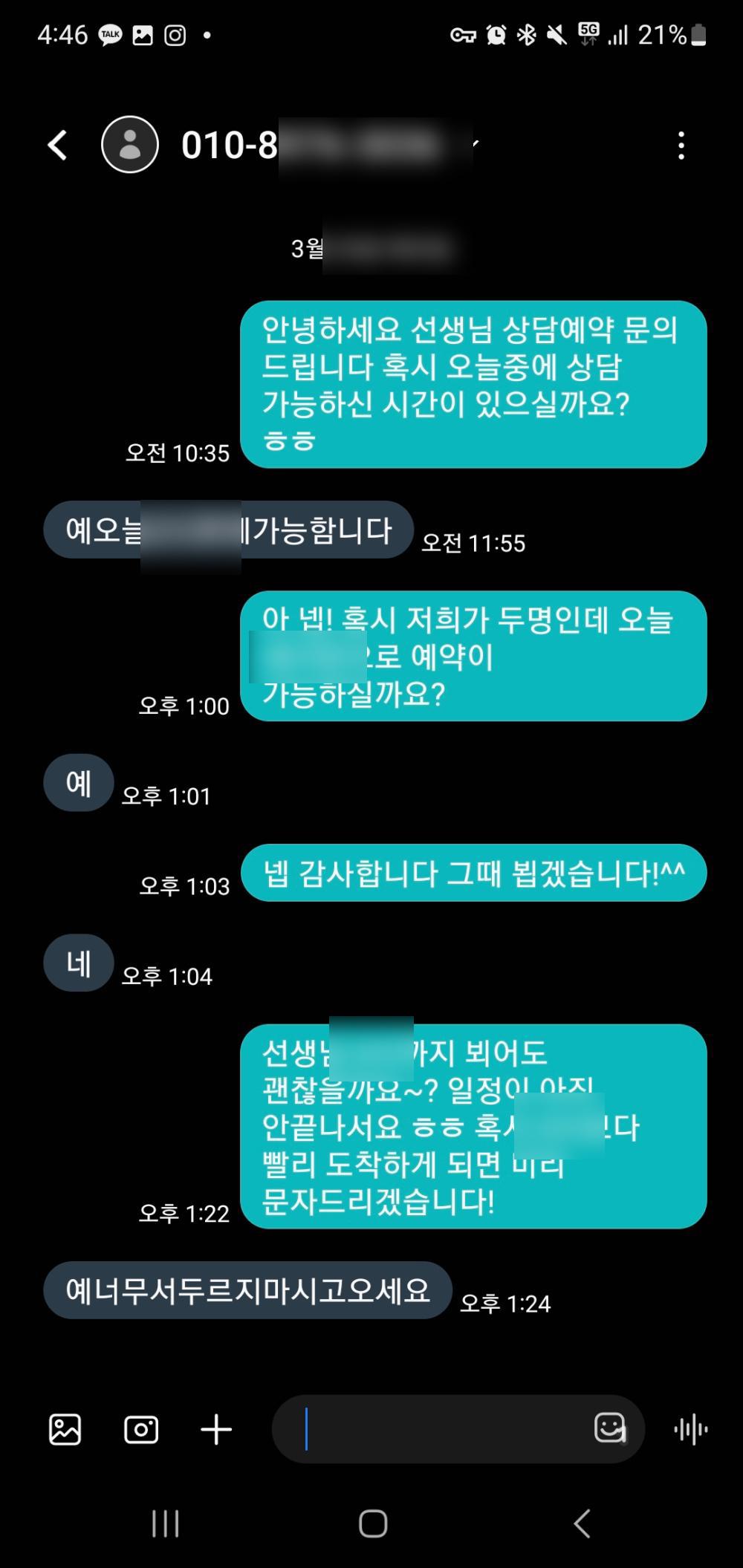Viewport: 743px width, 1568px height.
Task: Open the plus attachment options
Action: click(216, 1429)
